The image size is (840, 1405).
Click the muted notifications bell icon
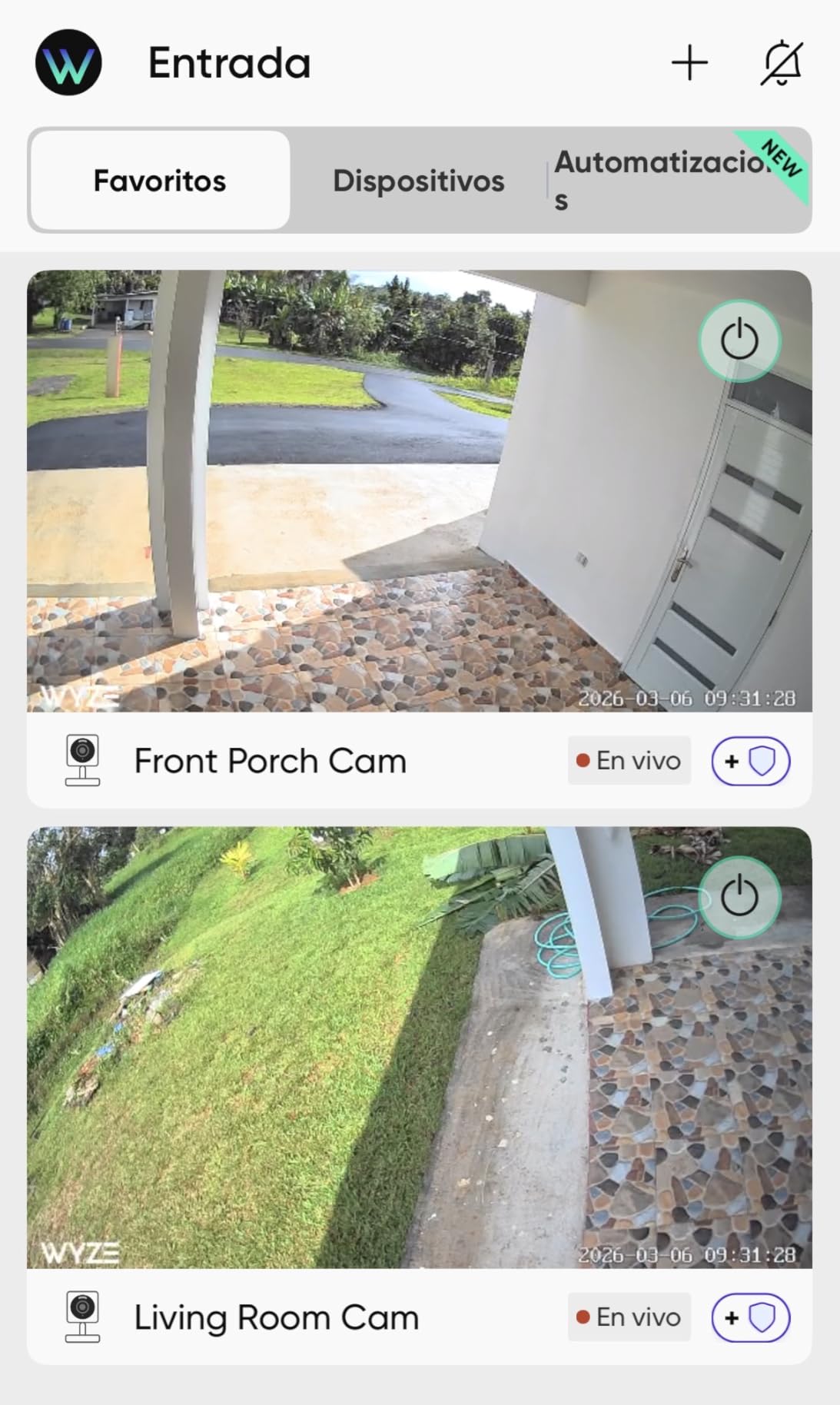coord(781,62)
